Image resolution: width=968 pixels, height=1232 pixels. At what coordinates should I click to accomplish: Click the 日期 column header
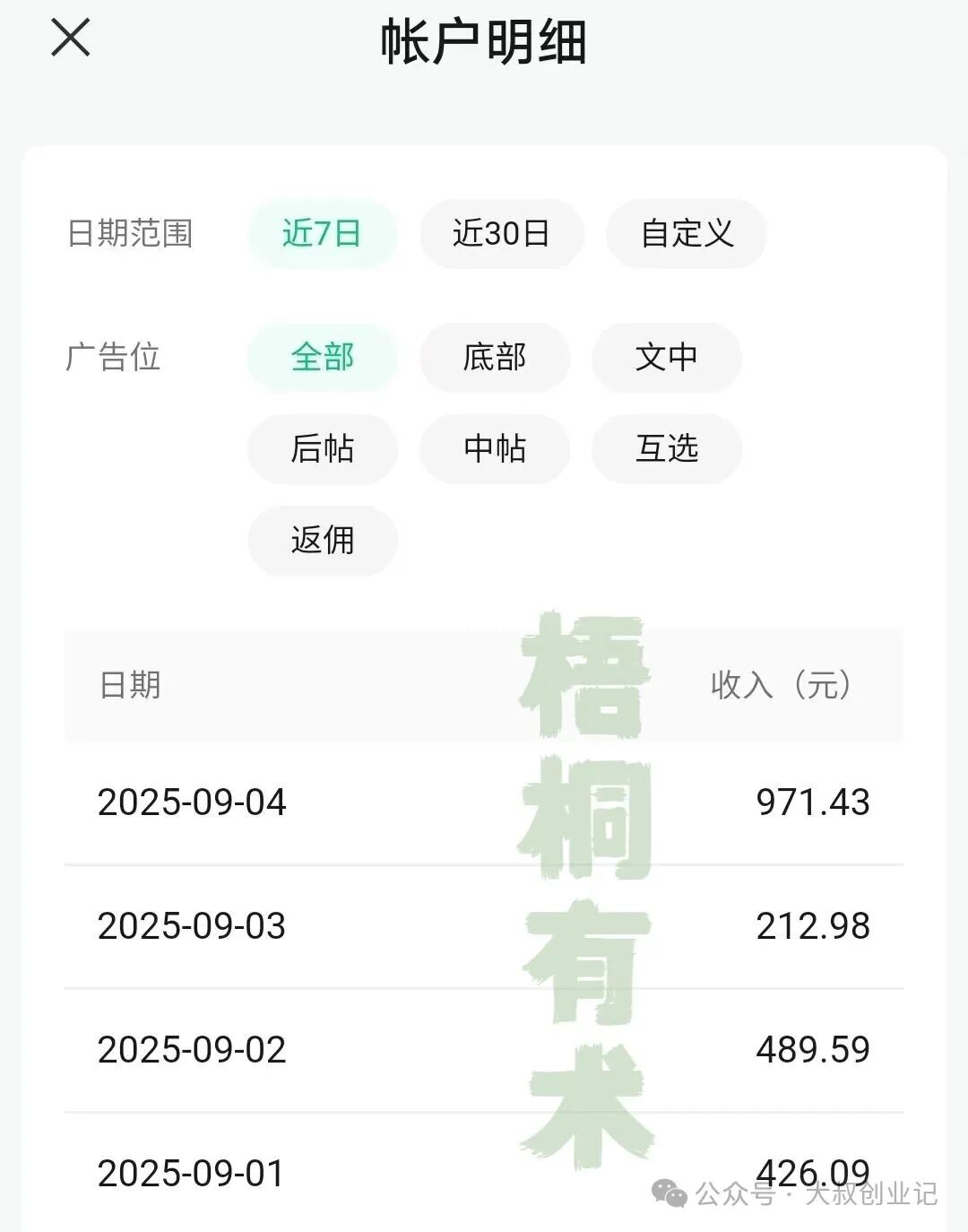tap(131, 684)
